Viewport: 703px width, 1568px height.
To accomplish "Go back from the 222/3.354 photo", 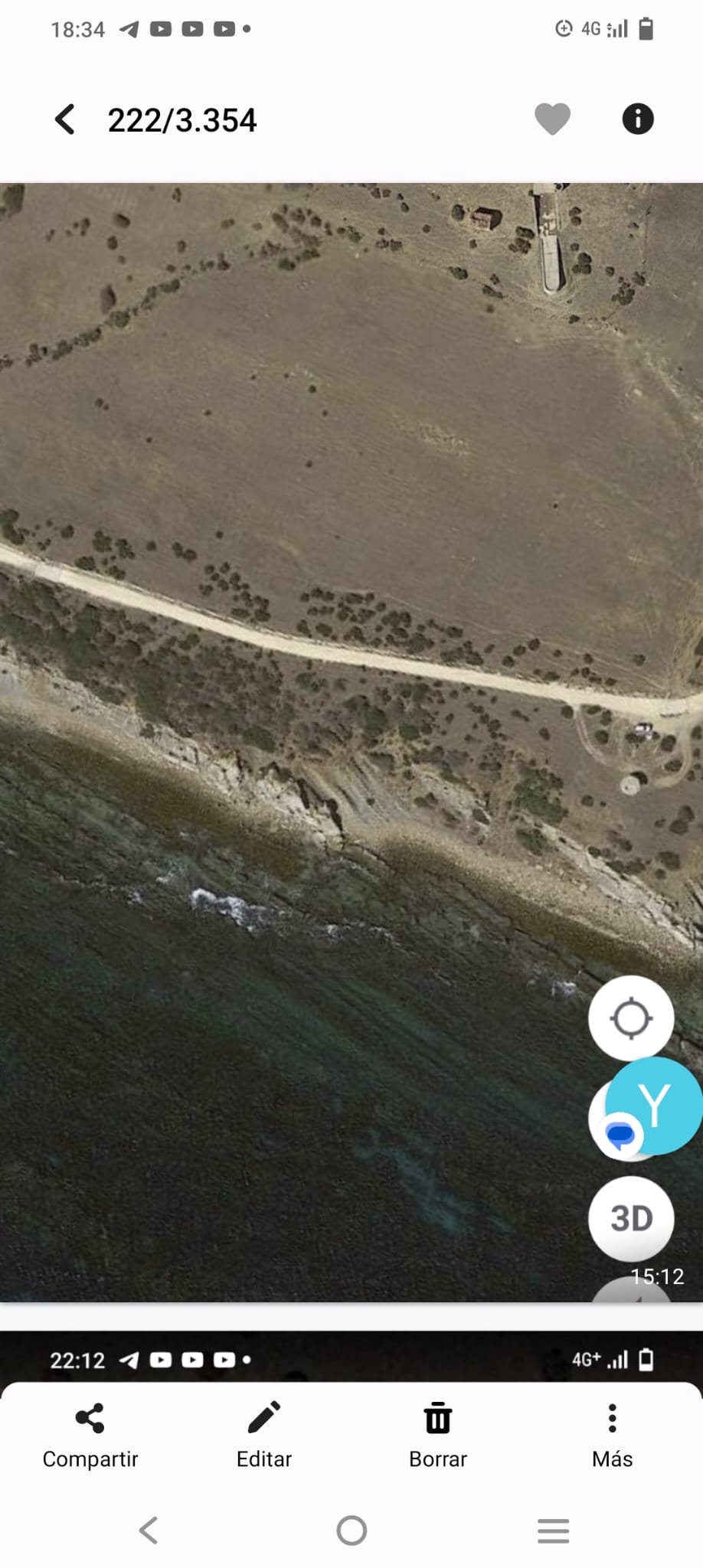I will point(65,119).
